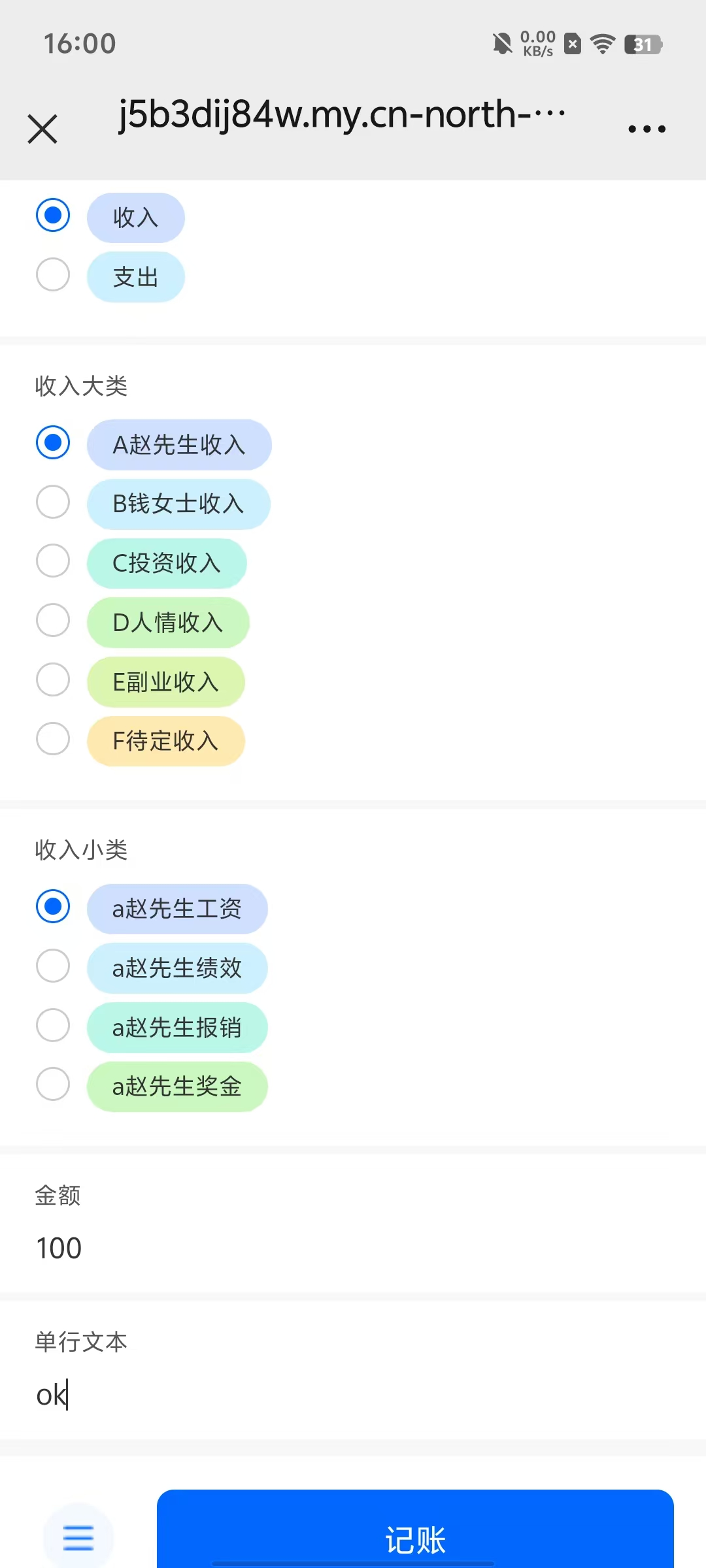Pick the a赵先生奖金 subcategory

53,1085
